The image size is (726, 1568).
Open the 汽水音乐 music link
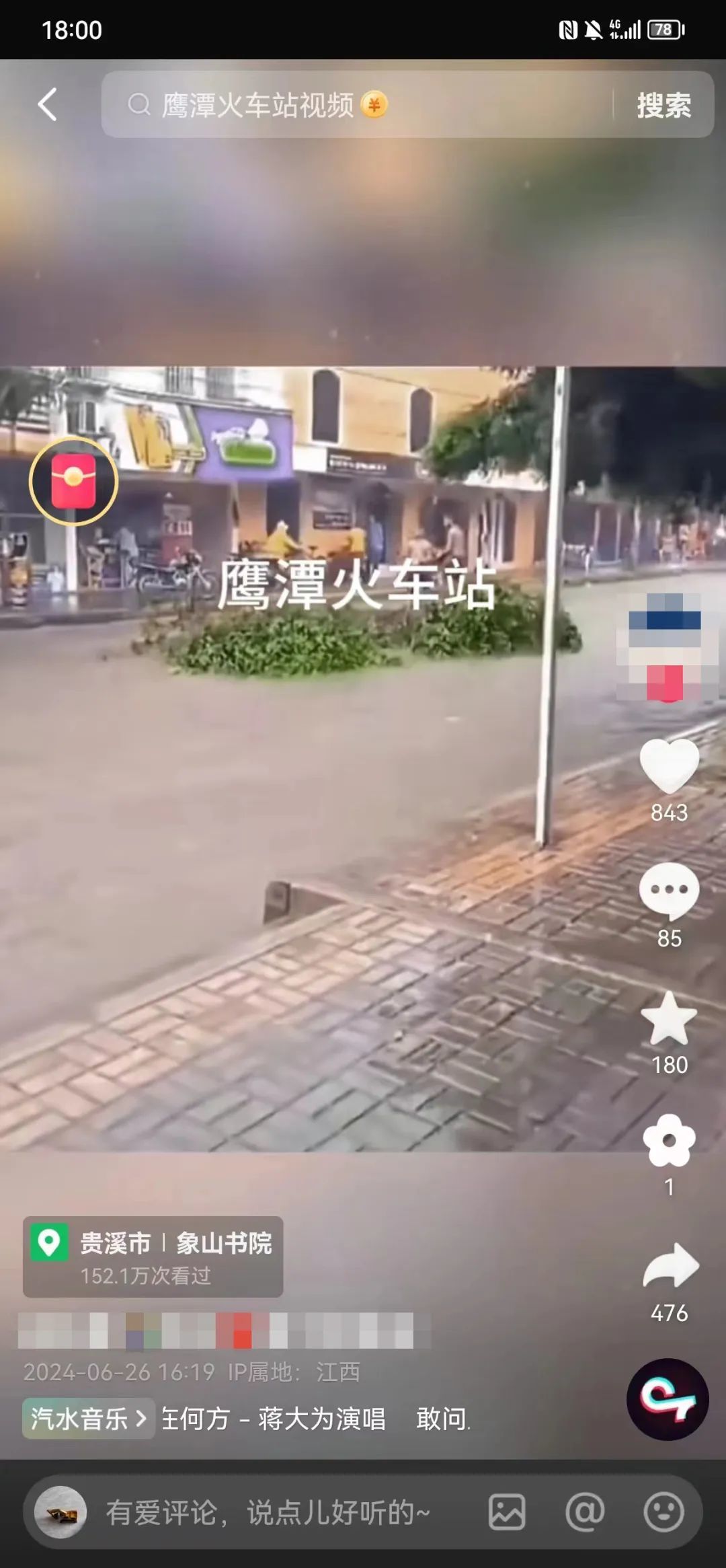(x=88, y=1419)
